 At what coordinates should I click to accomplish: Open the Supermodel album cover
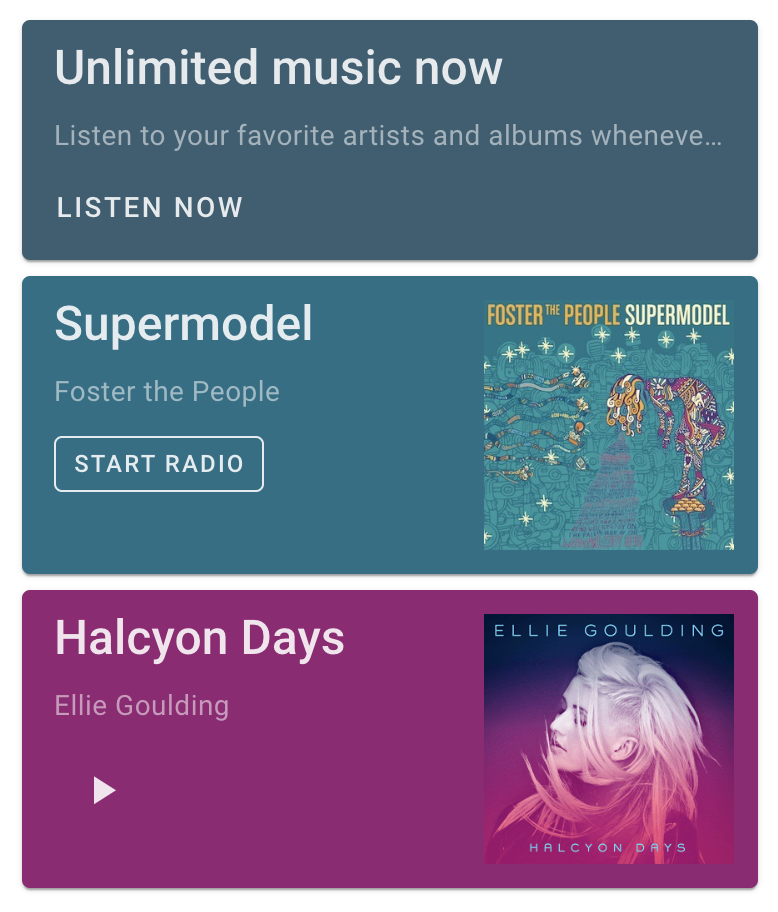click(x=608, y=425)
